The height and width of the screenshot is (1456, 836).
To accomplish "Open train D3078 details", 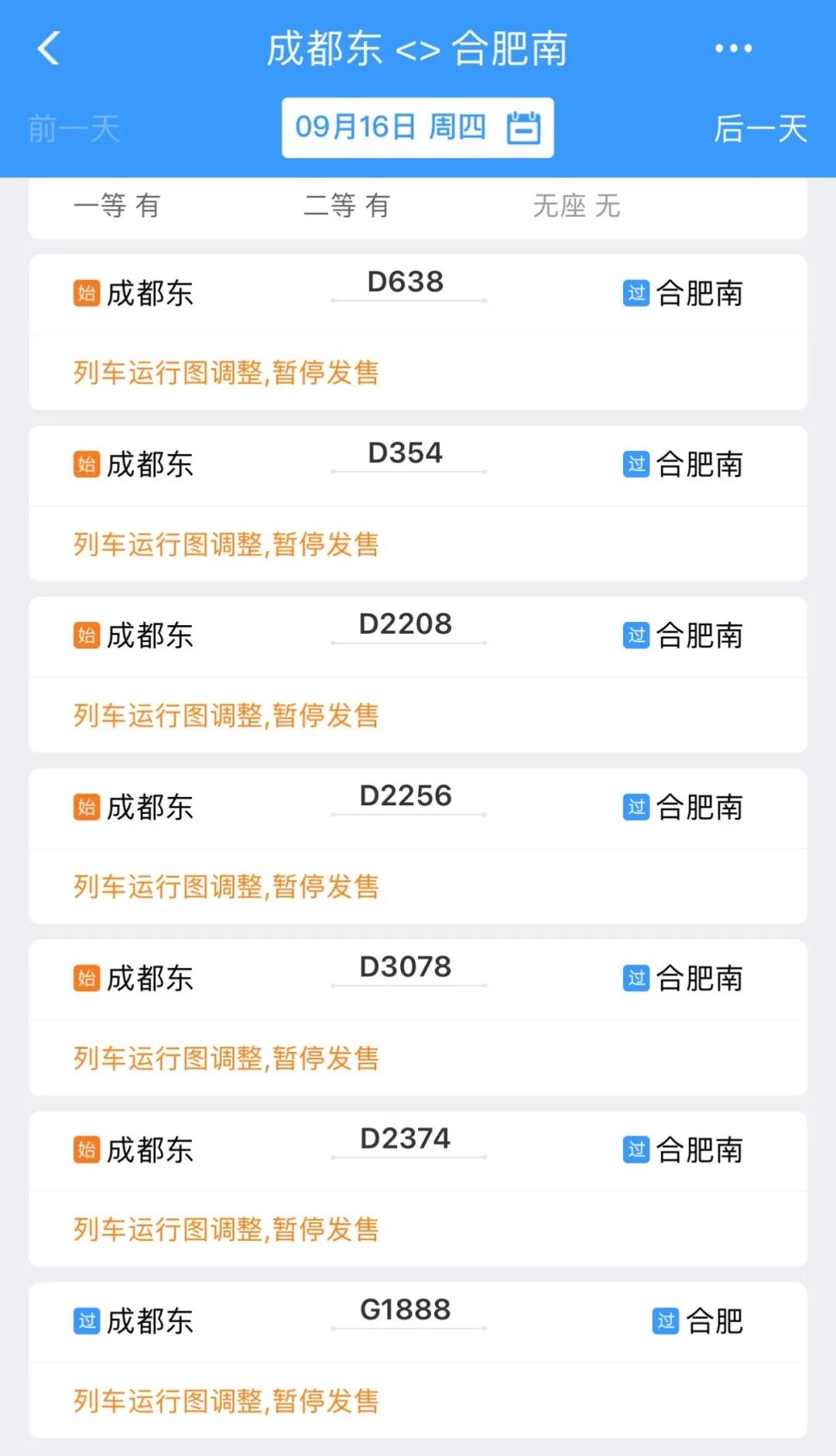I will pyautogui.click(x=418, y=1017).
